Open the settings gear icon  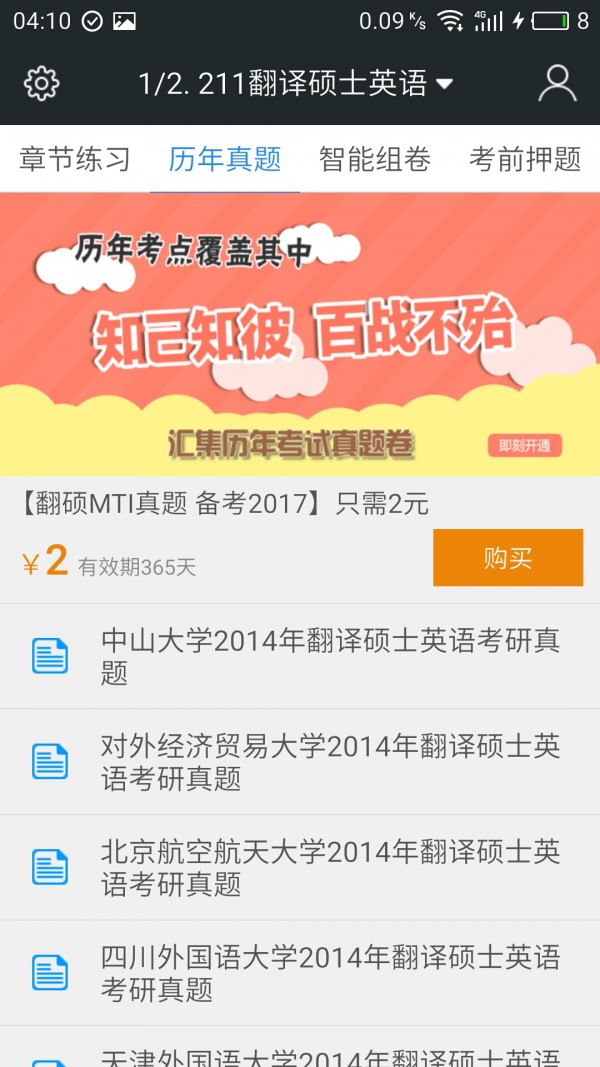coord(41,83)
